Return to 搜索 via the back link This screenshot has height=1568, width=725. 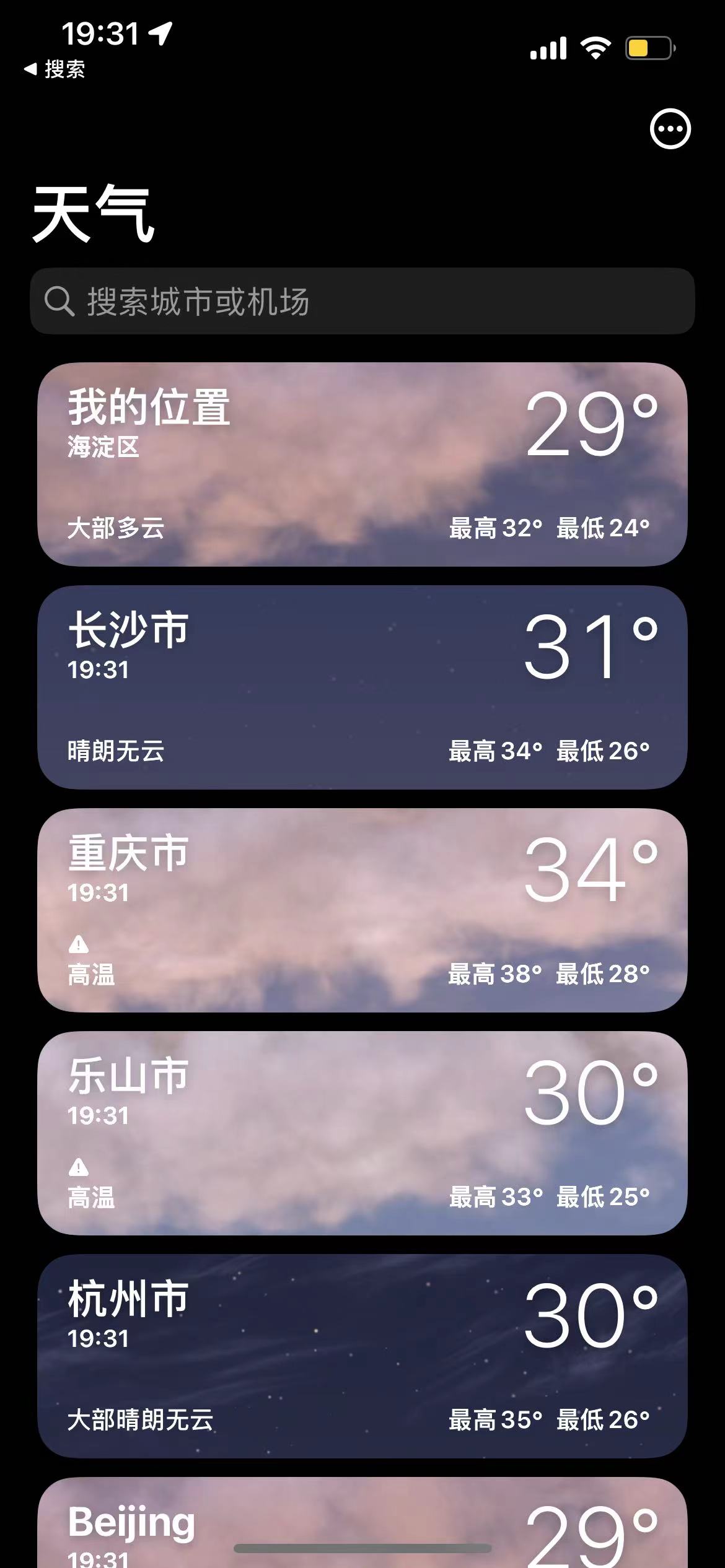55,69
